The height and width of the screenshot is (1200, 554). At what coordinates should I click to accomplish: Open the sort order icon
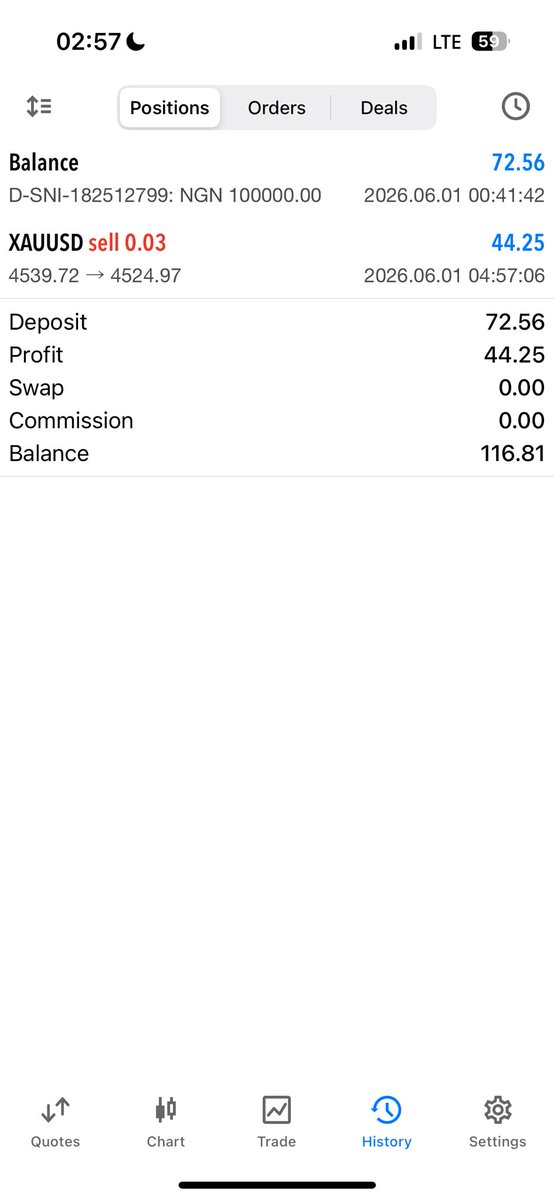(39, 107)
